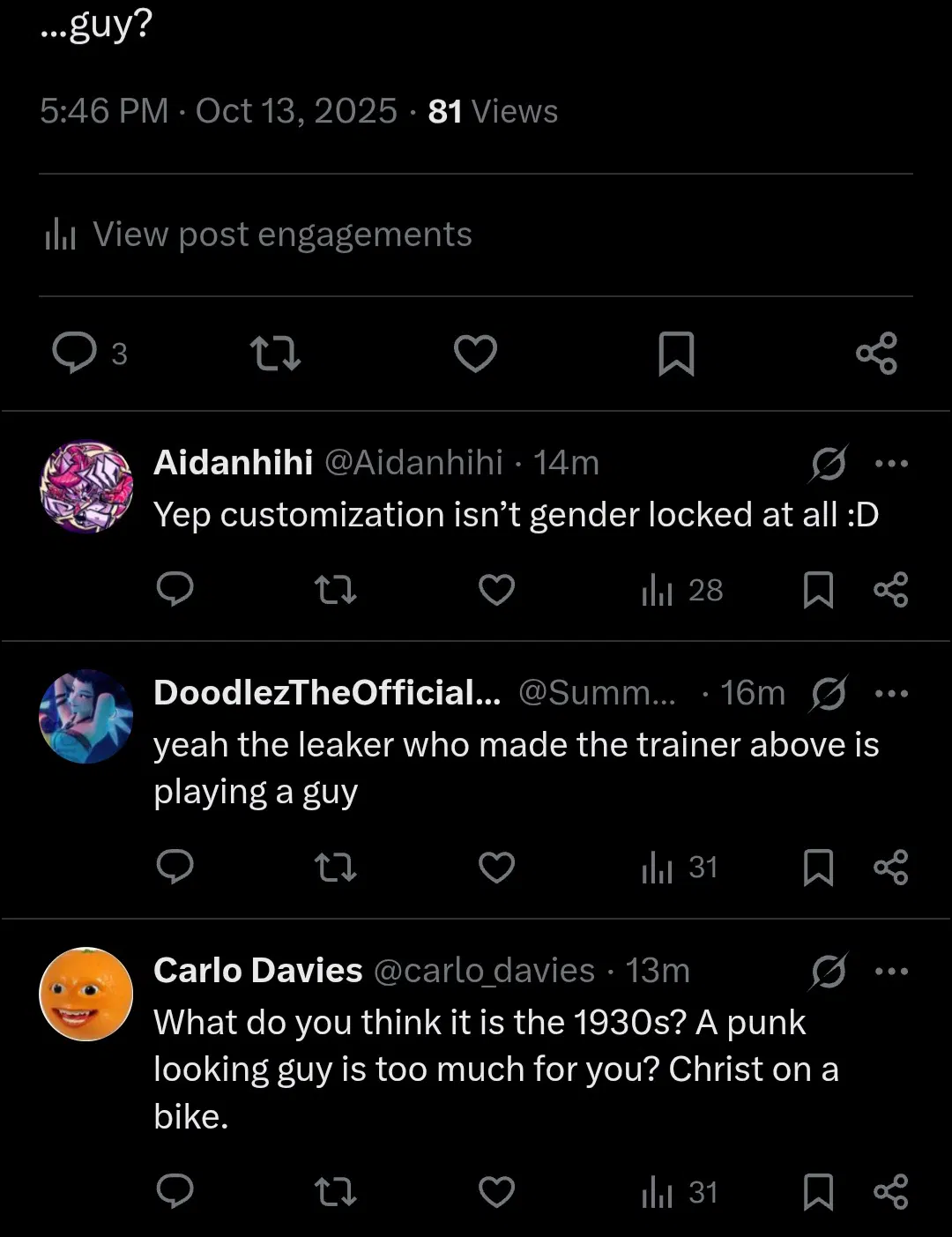Screen dimensions: 952x1237
Task: Reply to Aidanhihi's comment
Action: click(x=175, y=590)
